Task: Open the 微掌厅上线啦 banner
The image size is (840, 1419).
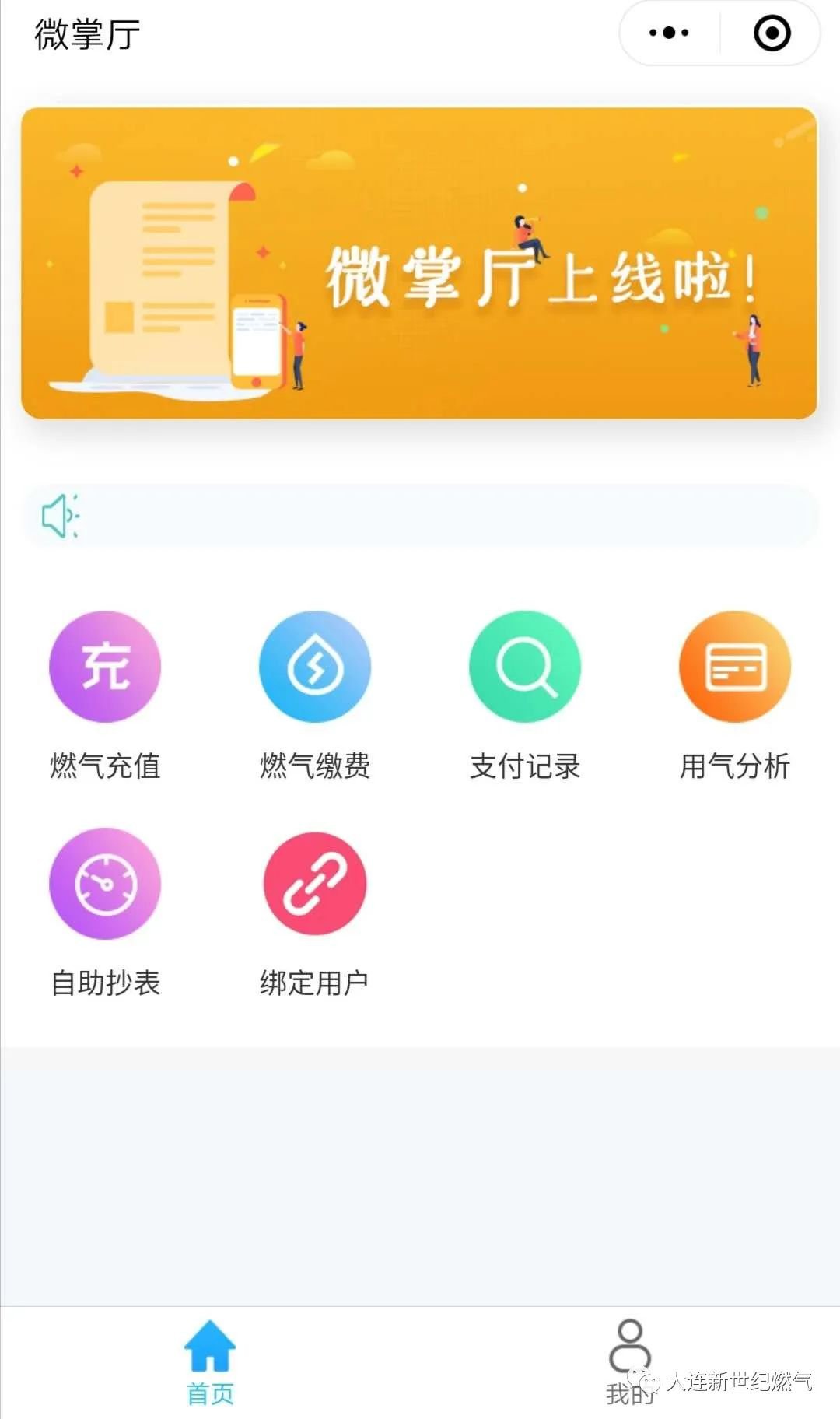Action: tap(419, 263)
